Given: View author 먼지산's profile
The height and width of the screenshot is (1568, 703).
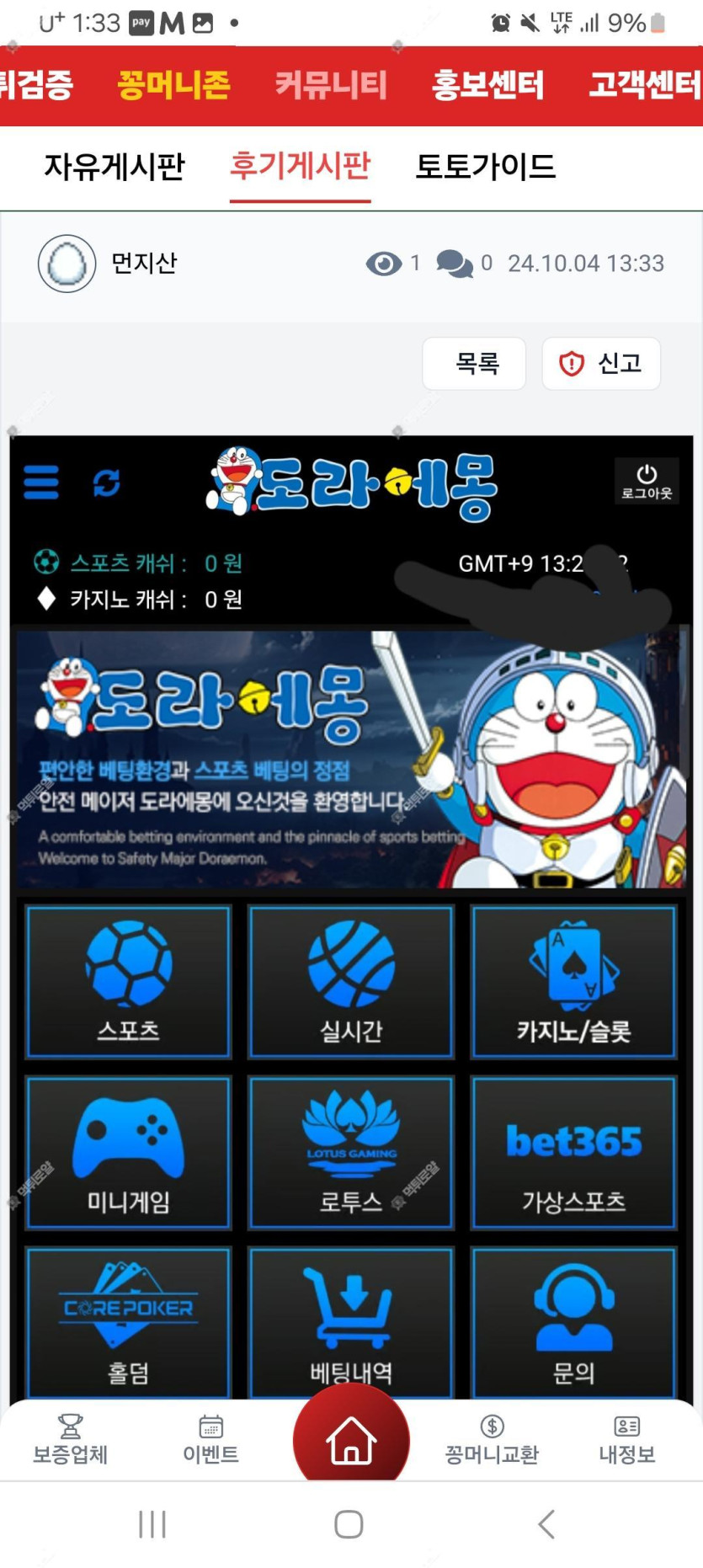Looking at the screenshot, I should click(144, 264).
